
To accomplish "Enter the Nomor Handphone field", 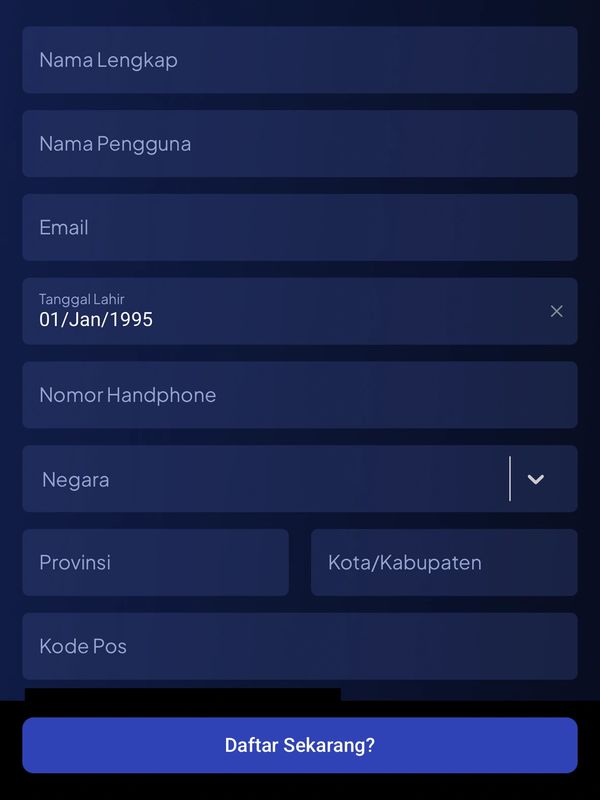I will pyautogui.click(x=300, y=395).
